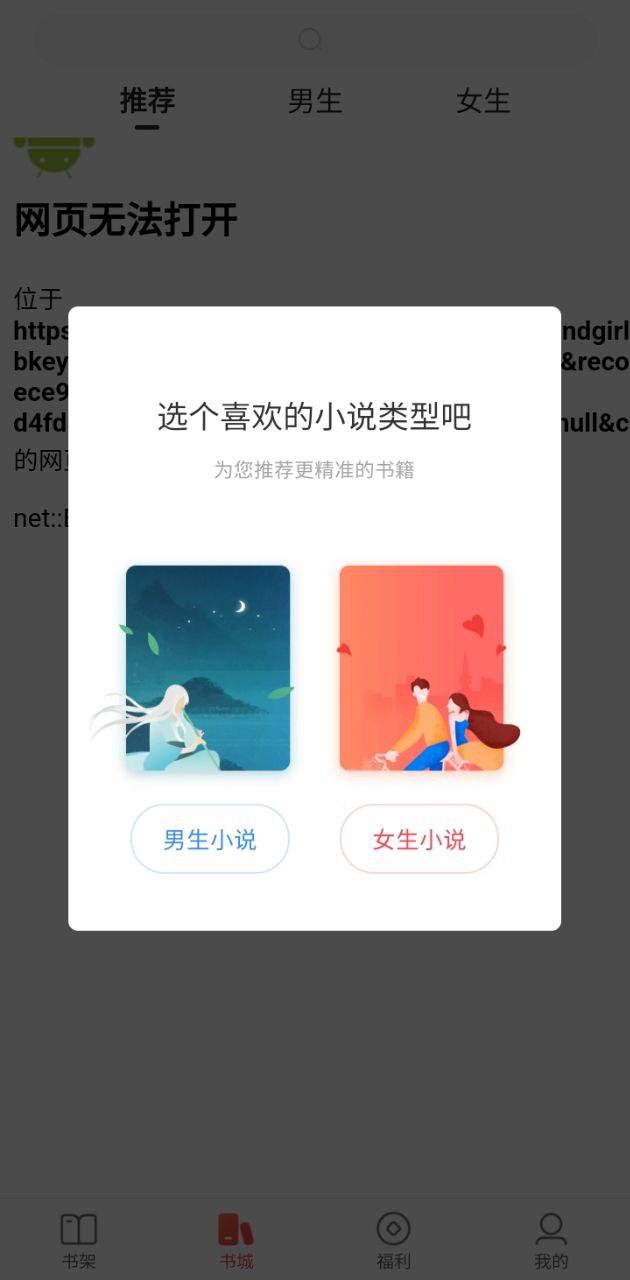The image size is (630, 1280).
Task: Switch to the 女生 tab
Action: [x=483, y=101]
